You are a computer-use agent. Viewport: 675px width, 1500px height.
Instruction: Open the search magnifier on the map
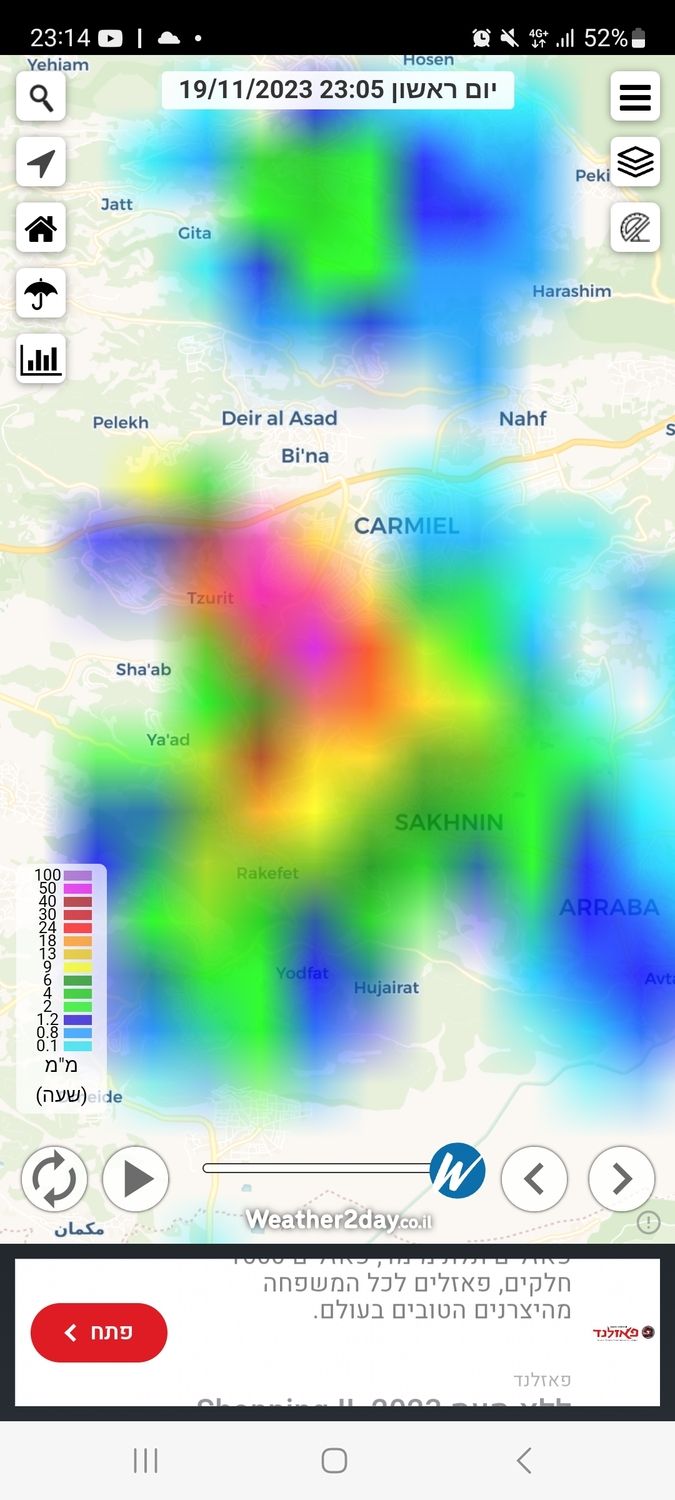point(41,97)
